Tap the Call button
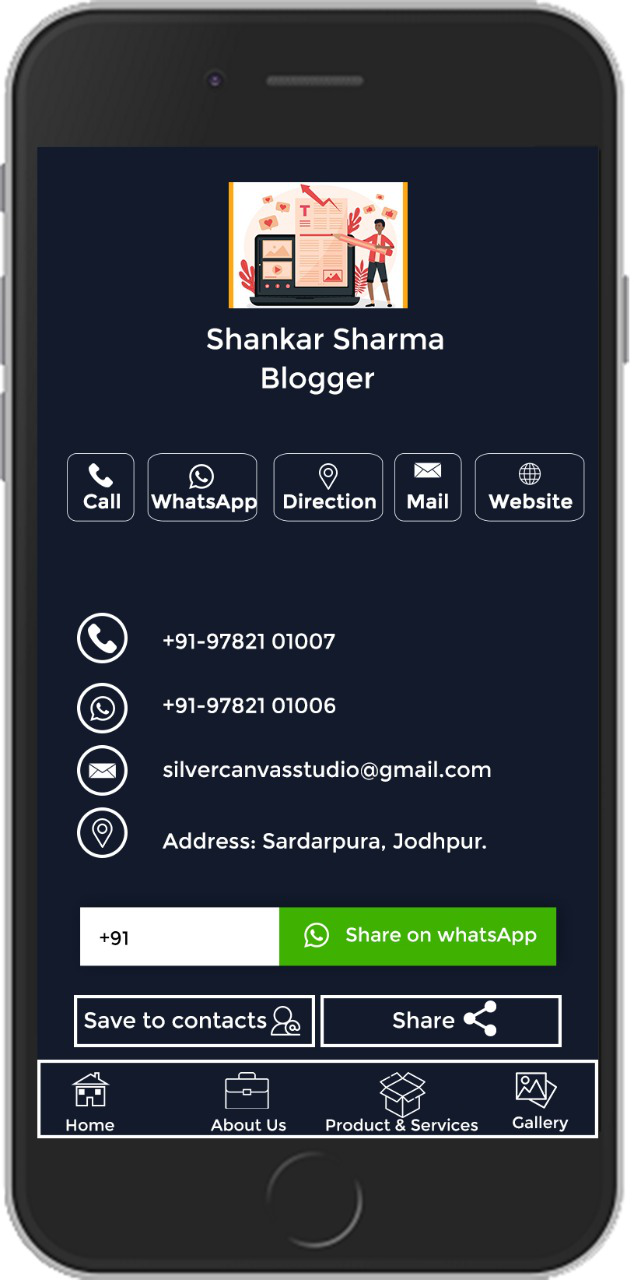The height and width of the screenshot is (1280, 634). tap(101, 488)
